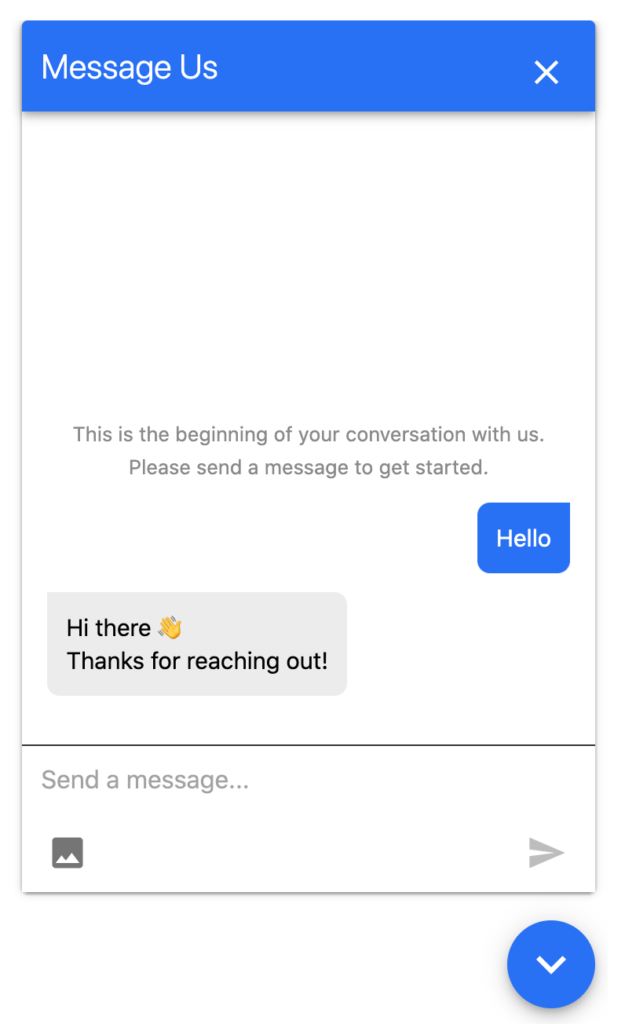The width and height of the screenshot is (625, 1024).
Task: Collapse the chat with the round chevron button
Action: click(551, 964)
